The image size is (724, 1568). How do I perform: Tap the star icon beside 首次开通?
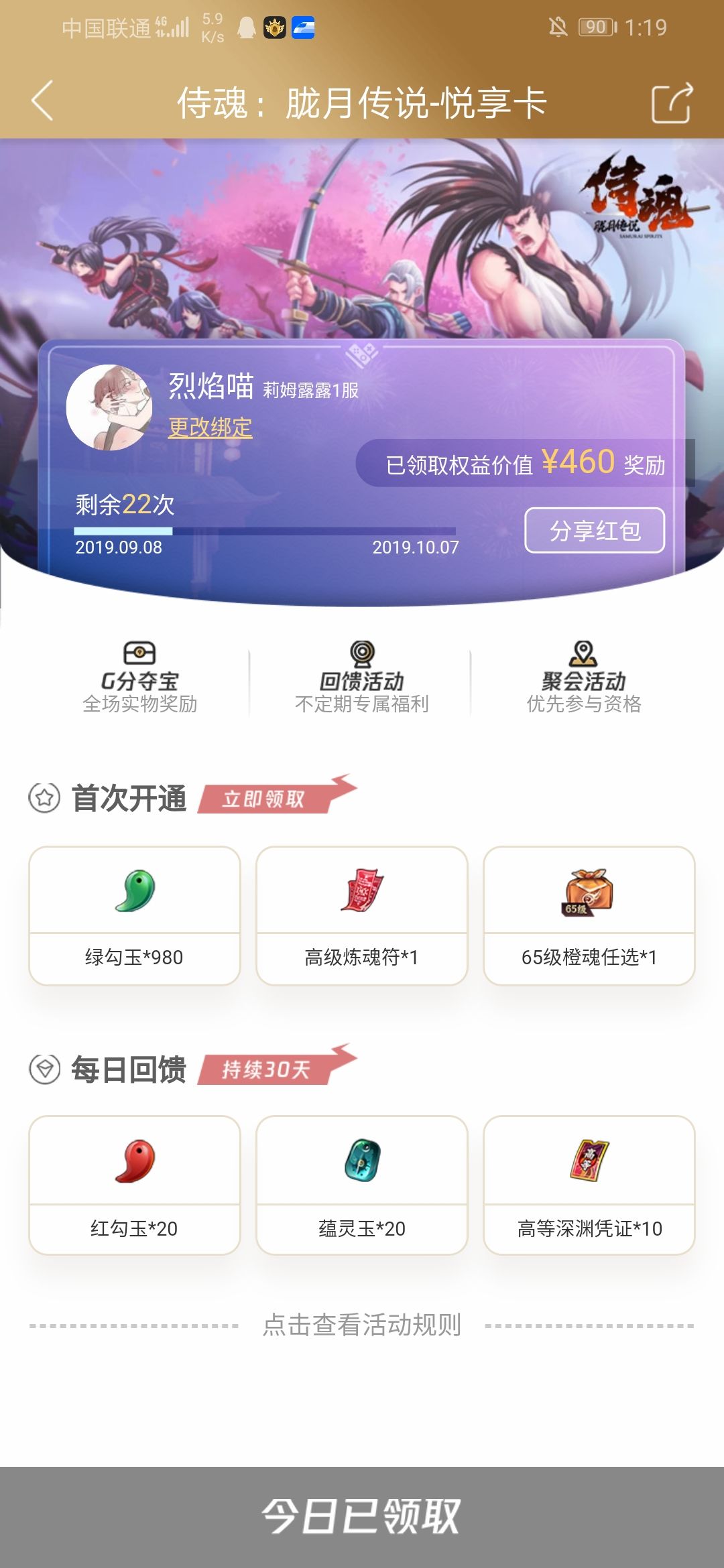pyautogui.click(x=46, y=797)
